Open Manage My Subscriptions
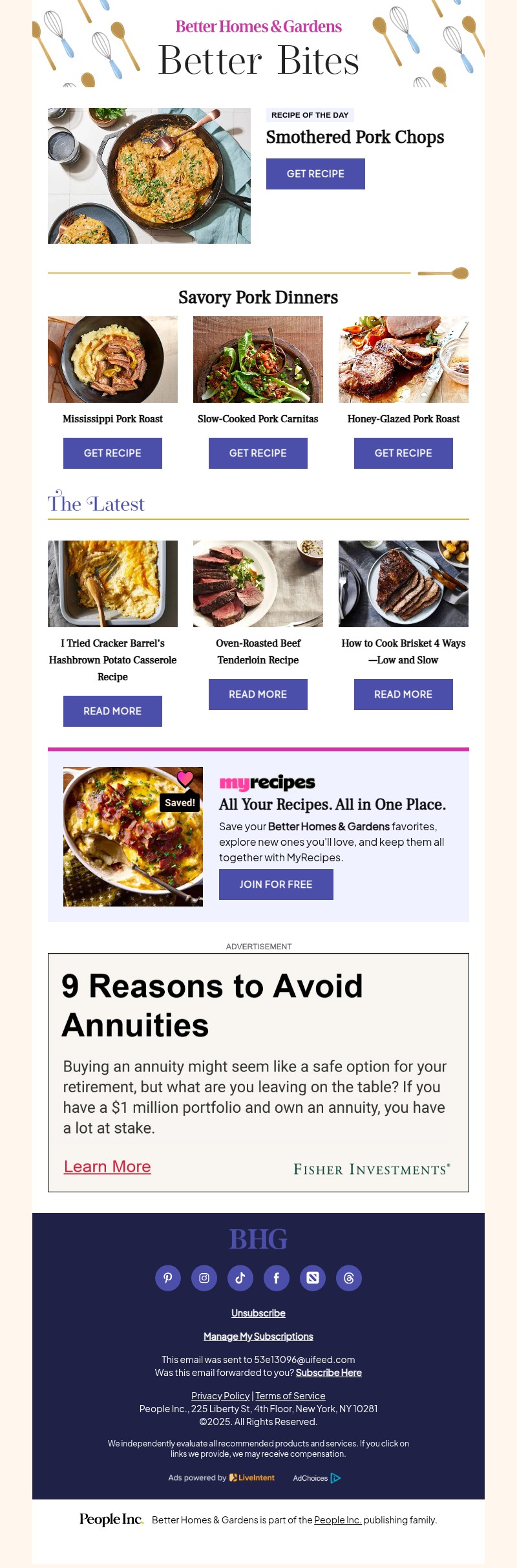This screenshot has height=1568, width=517. [258, 1337]
